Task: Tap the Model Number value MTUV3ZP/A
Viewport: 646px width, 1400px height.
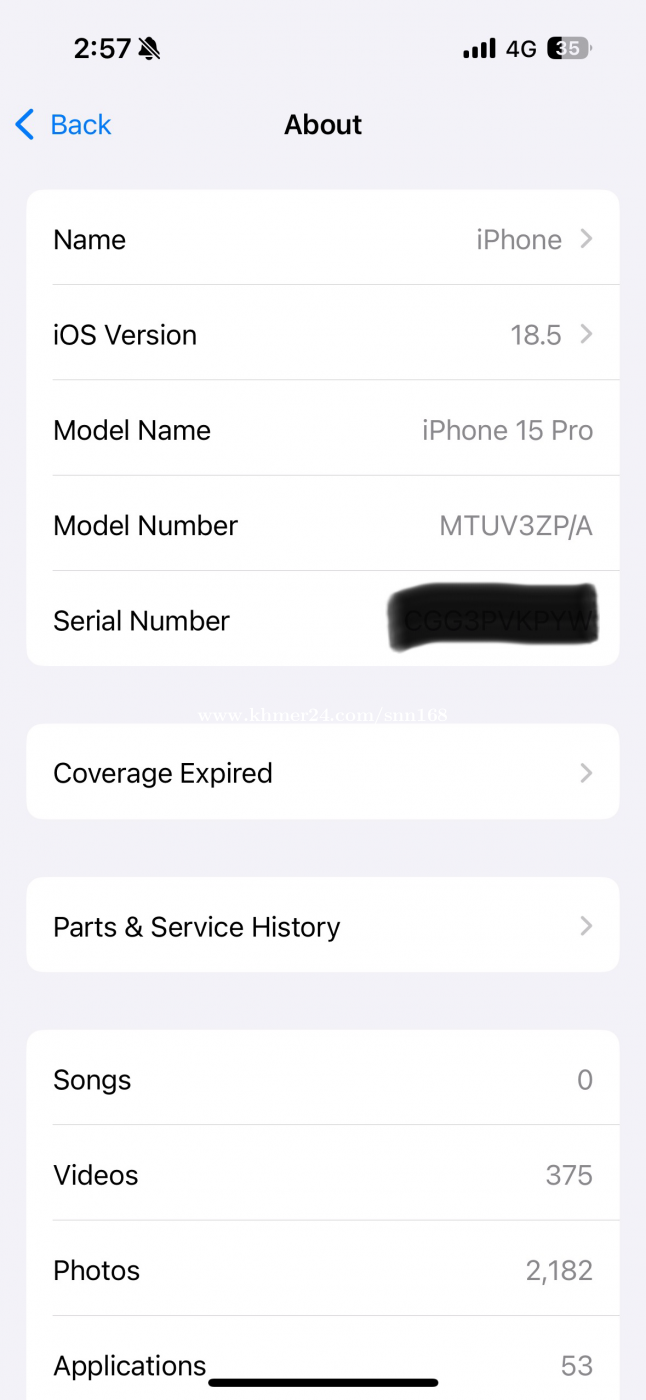Action: tap(516, 526)
